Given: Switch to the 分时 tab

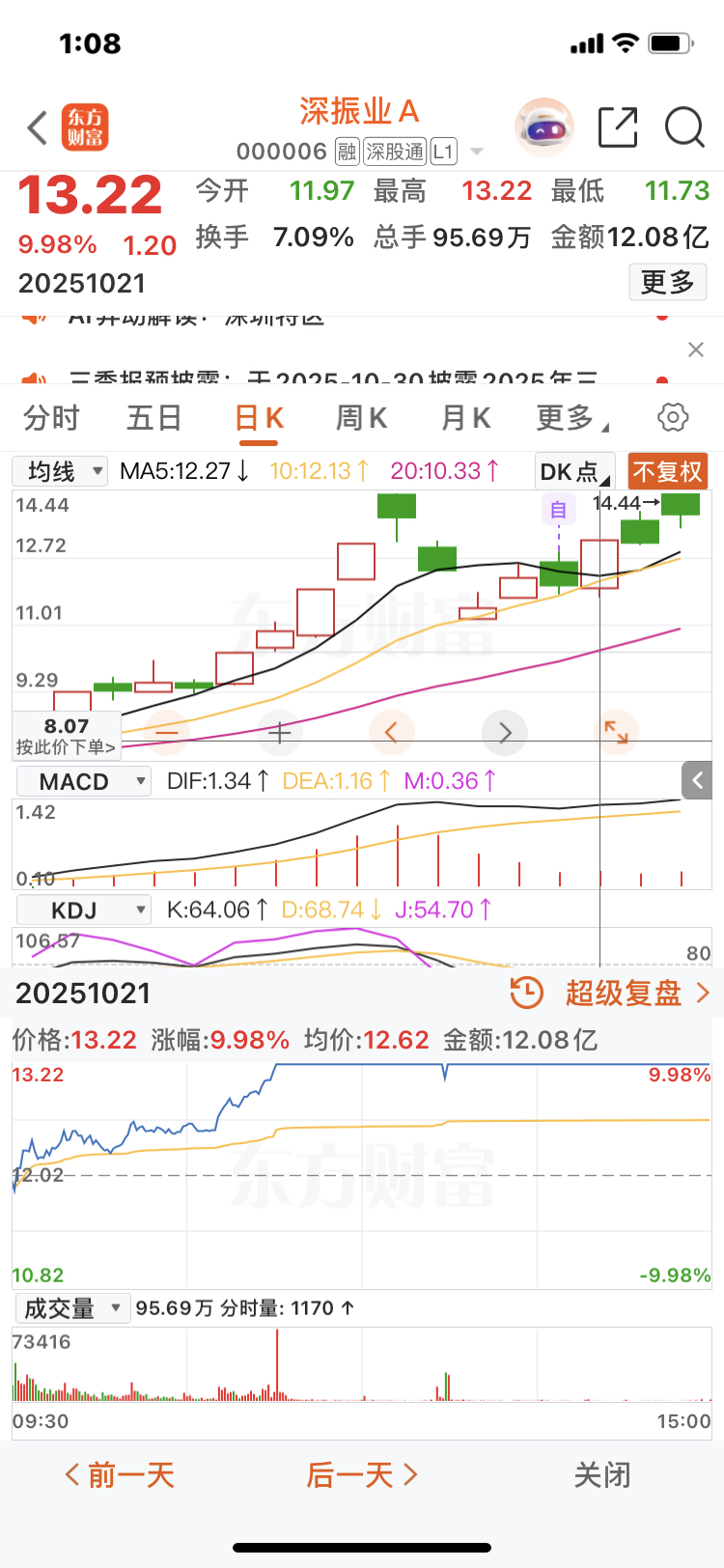Looking at the screenshot, I should pos(51,418).
